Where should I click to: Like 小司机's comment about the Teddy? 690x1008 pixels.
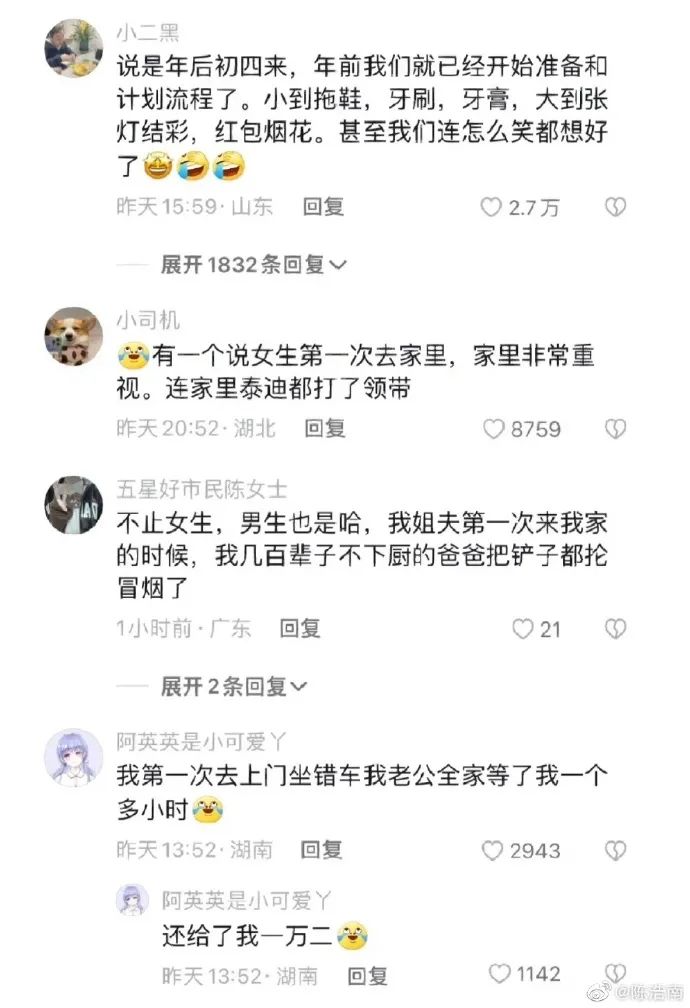pos(494,429)
